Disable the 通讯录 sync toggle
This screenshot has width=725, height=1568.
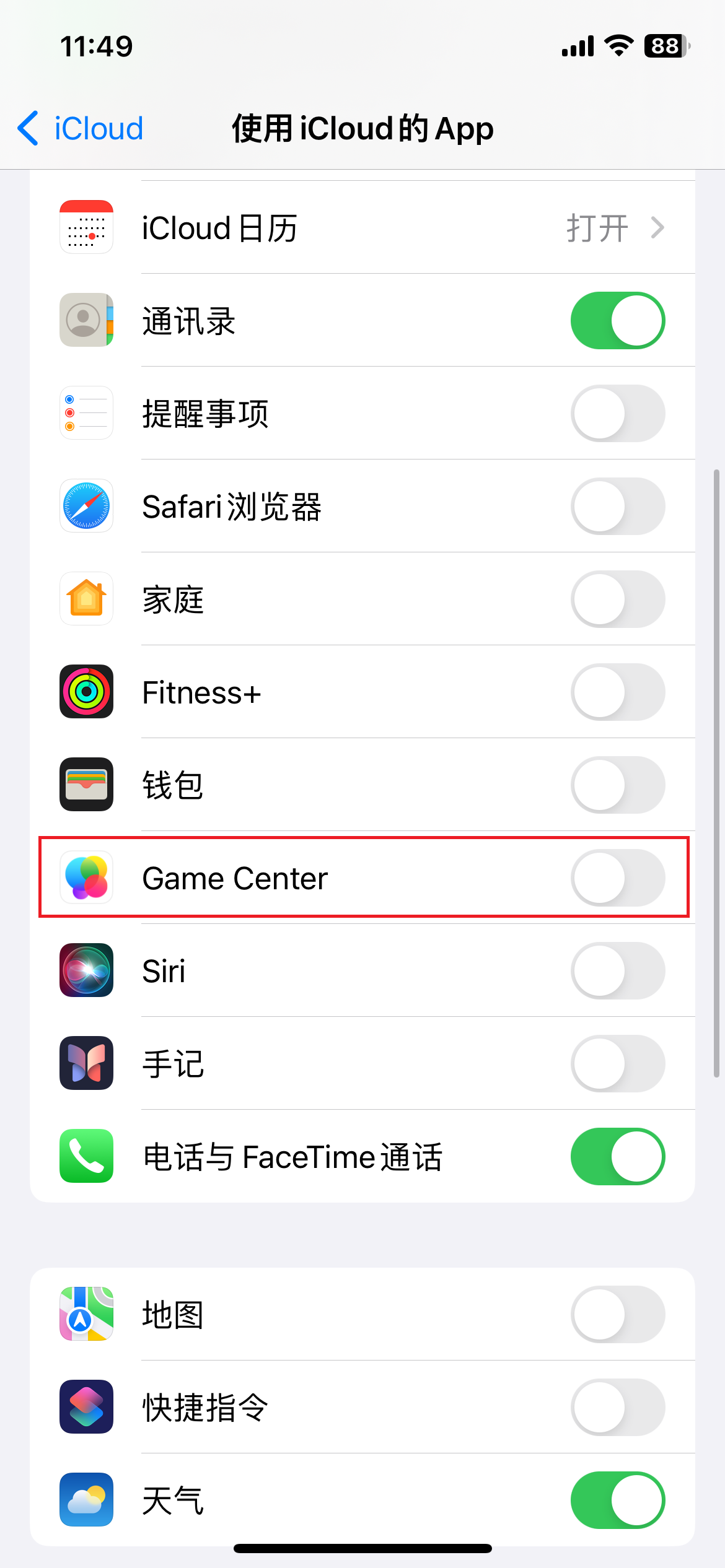coord(617,320)
